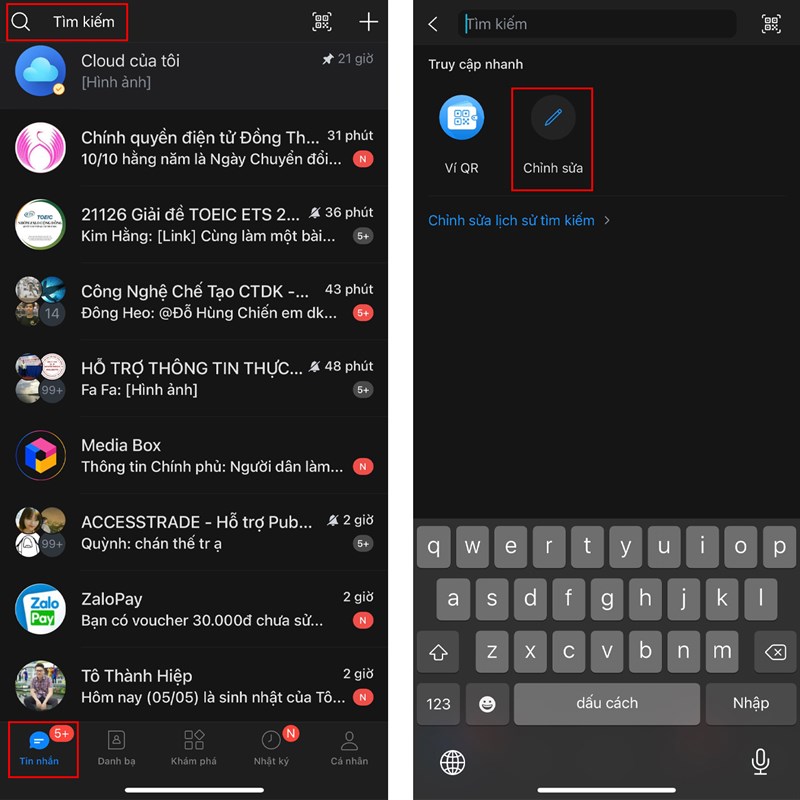Image resolution: width=800 pixels, height=800 pixels.
Task: Open the Media Box conversation
Action: tap(200, 455)
